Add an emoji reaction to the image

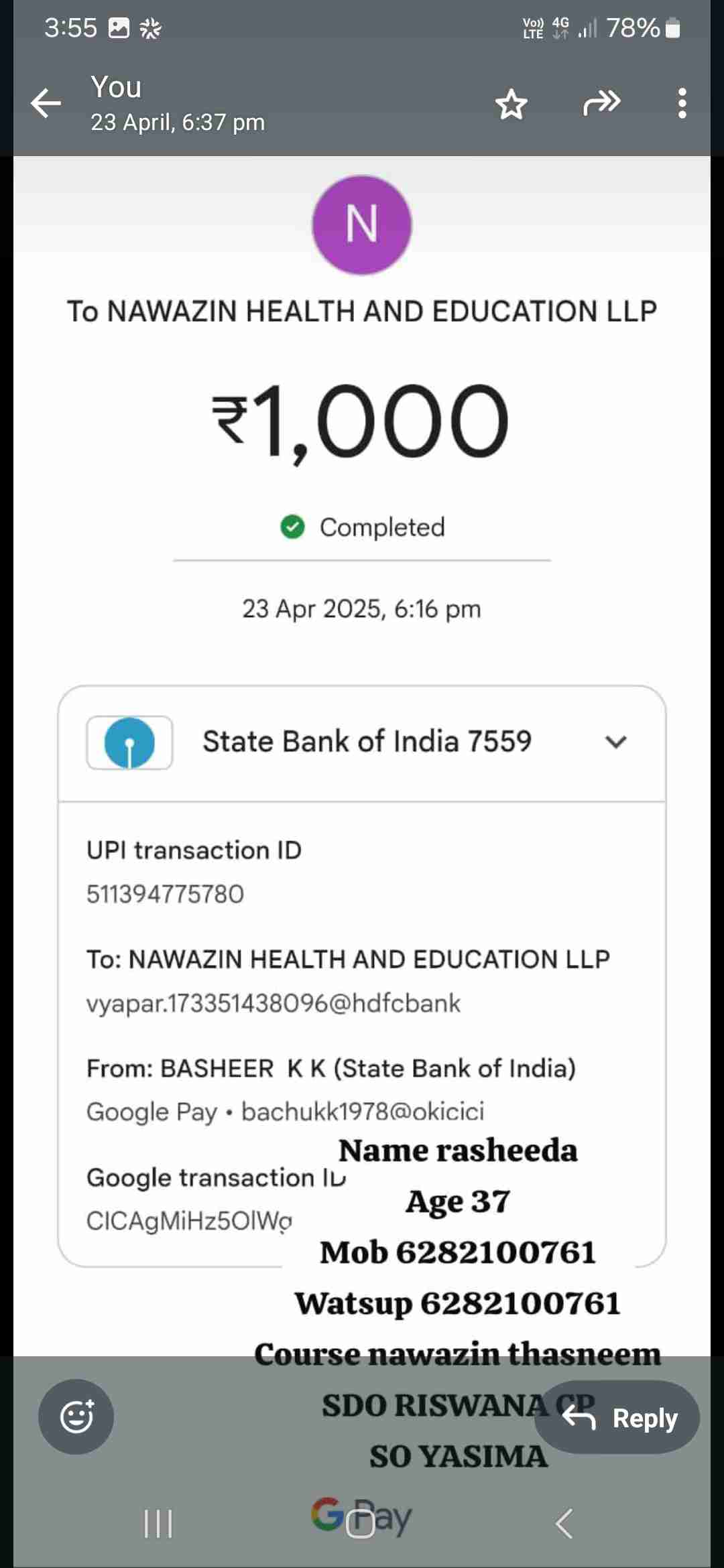[76, 1417]
